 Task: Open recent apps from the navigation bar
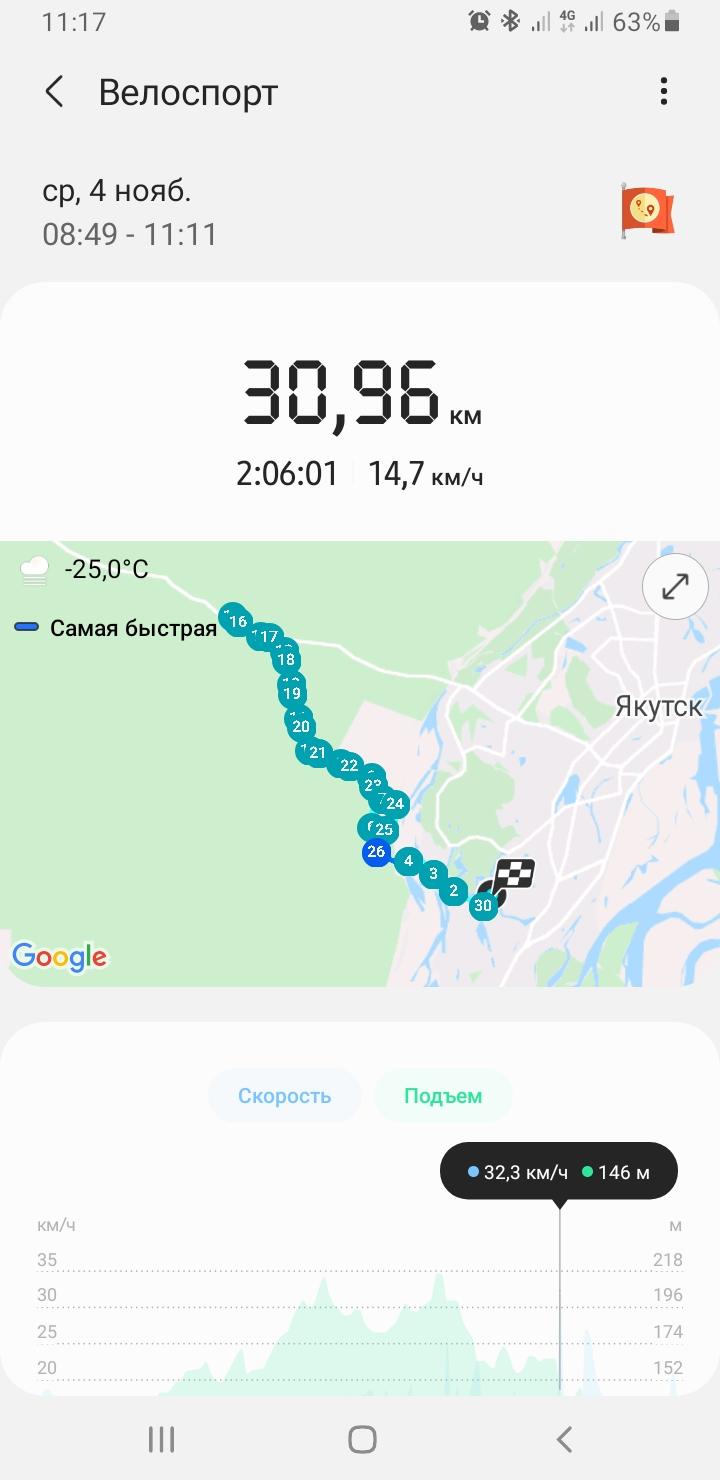point(161,1439)
